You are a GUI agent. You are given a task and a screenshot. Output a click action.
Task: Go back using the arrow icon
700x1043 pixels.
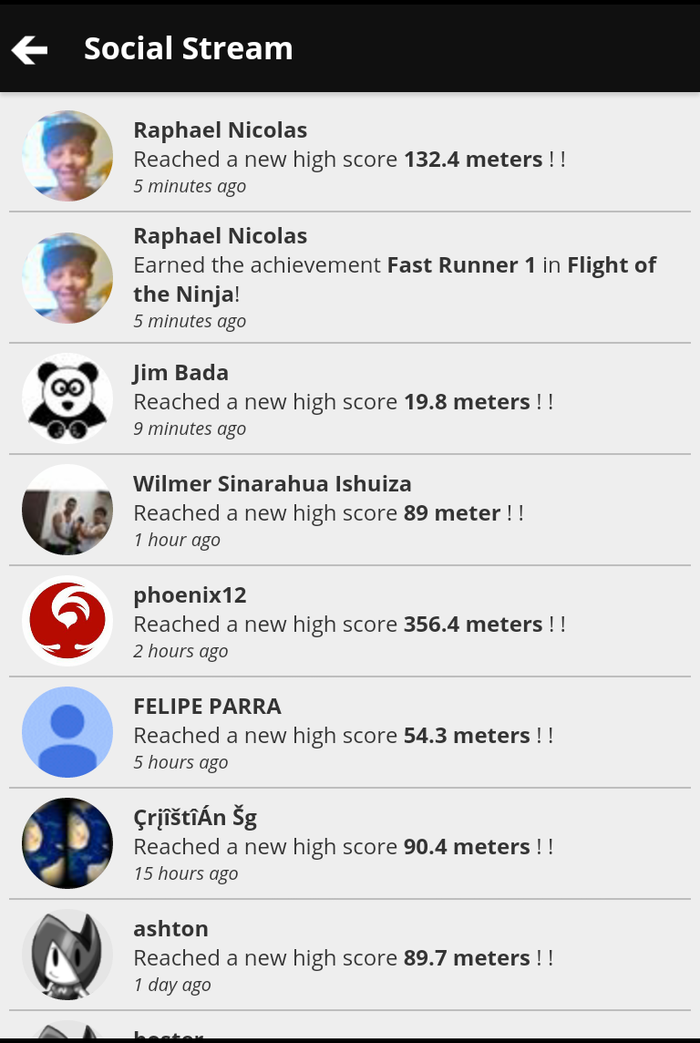point(30,49)
